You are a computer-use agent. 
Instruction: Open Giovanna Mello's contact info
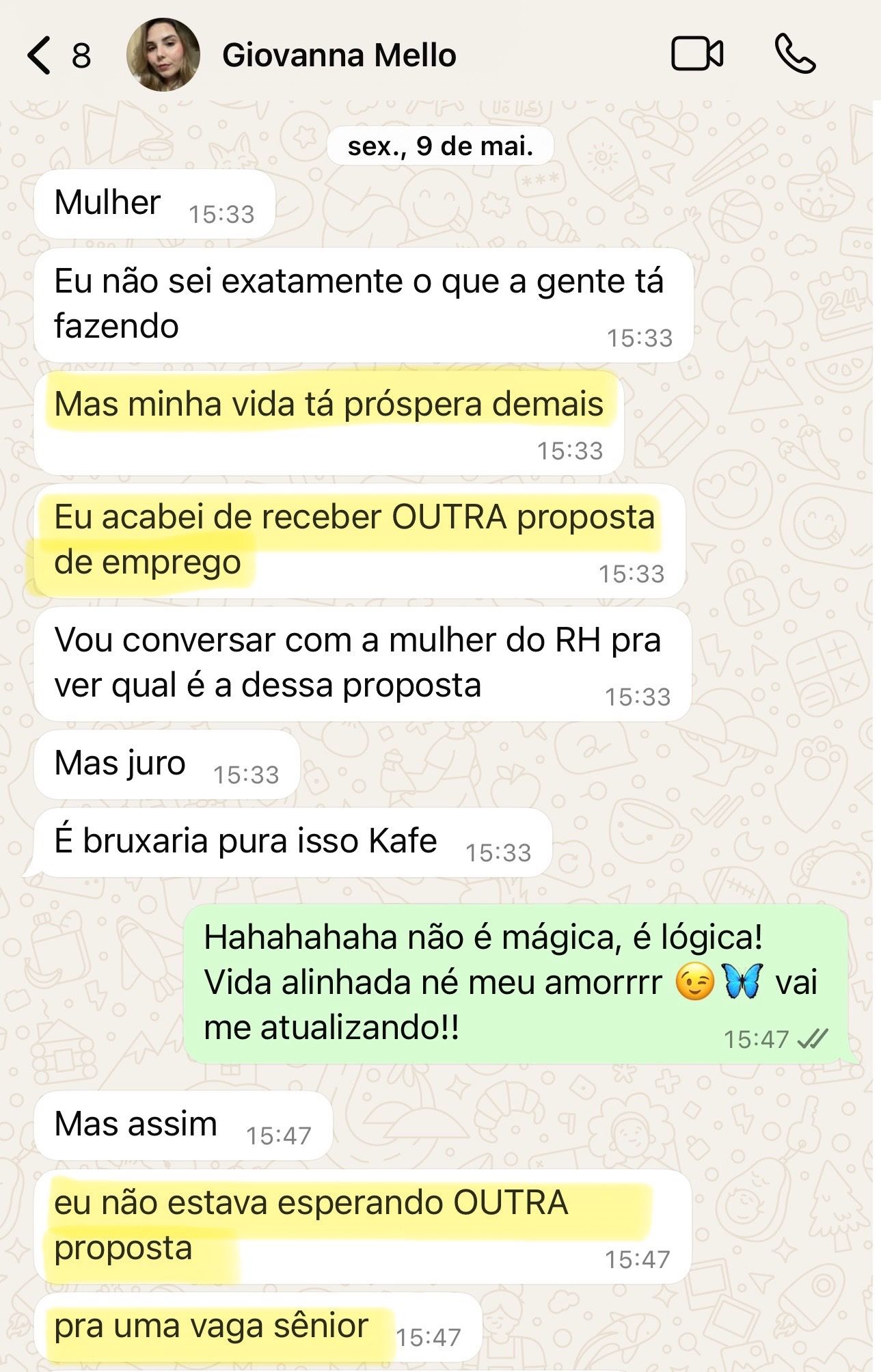click(x=339, y=55)
